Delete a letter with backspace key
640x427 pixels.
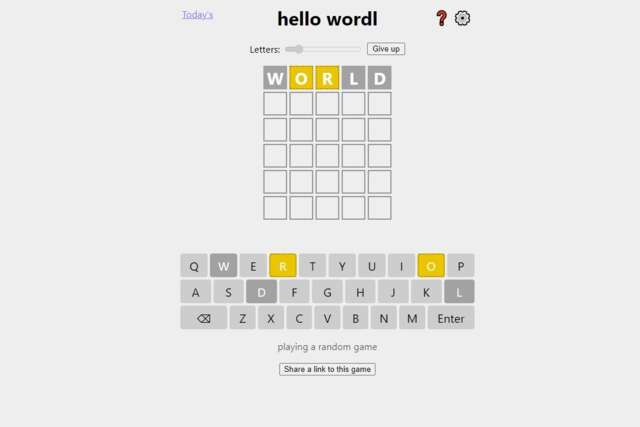pyautogui.click(x=204, y=318)
